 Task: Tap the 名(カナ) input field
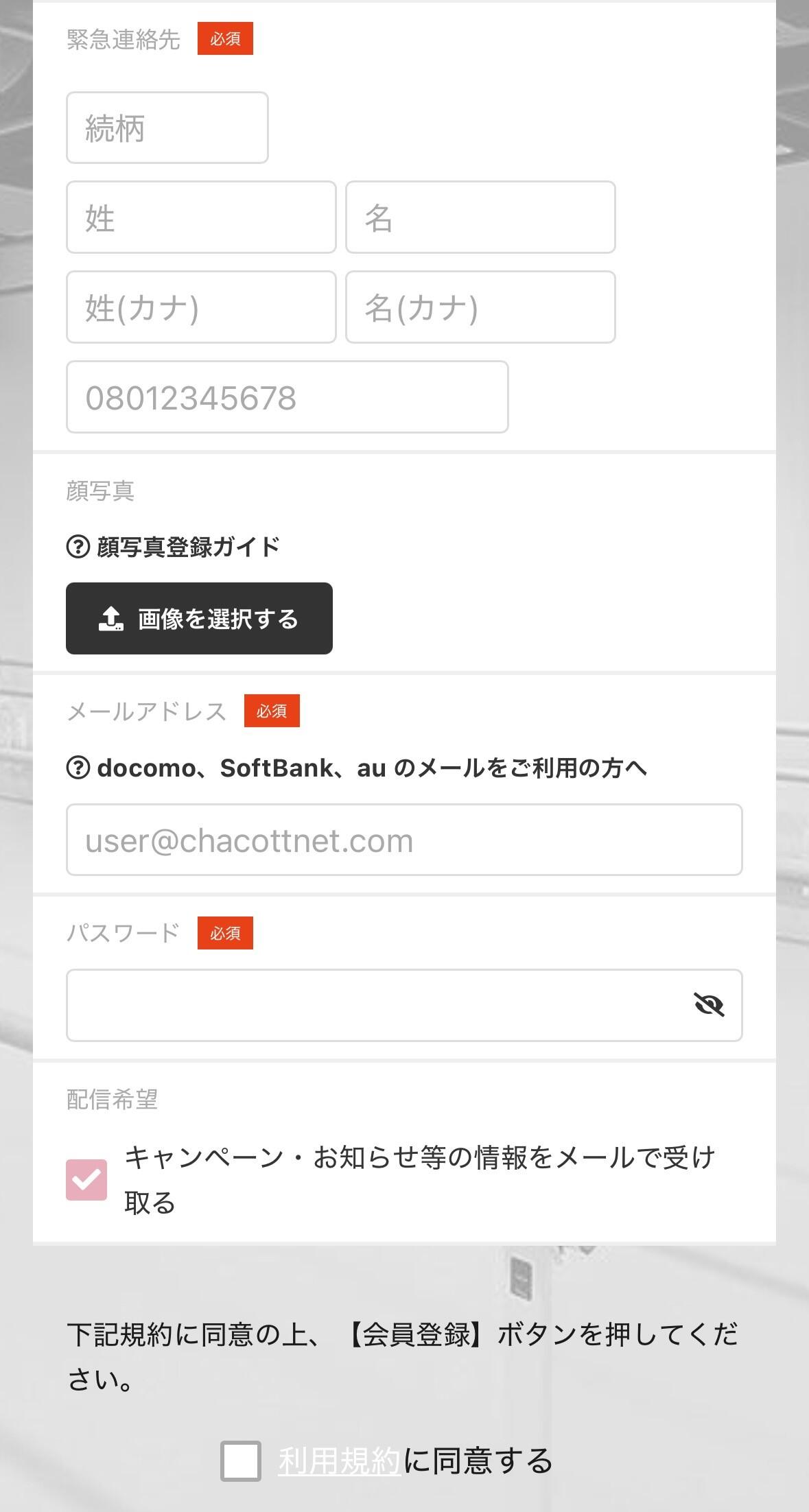(x=480, y=307)
